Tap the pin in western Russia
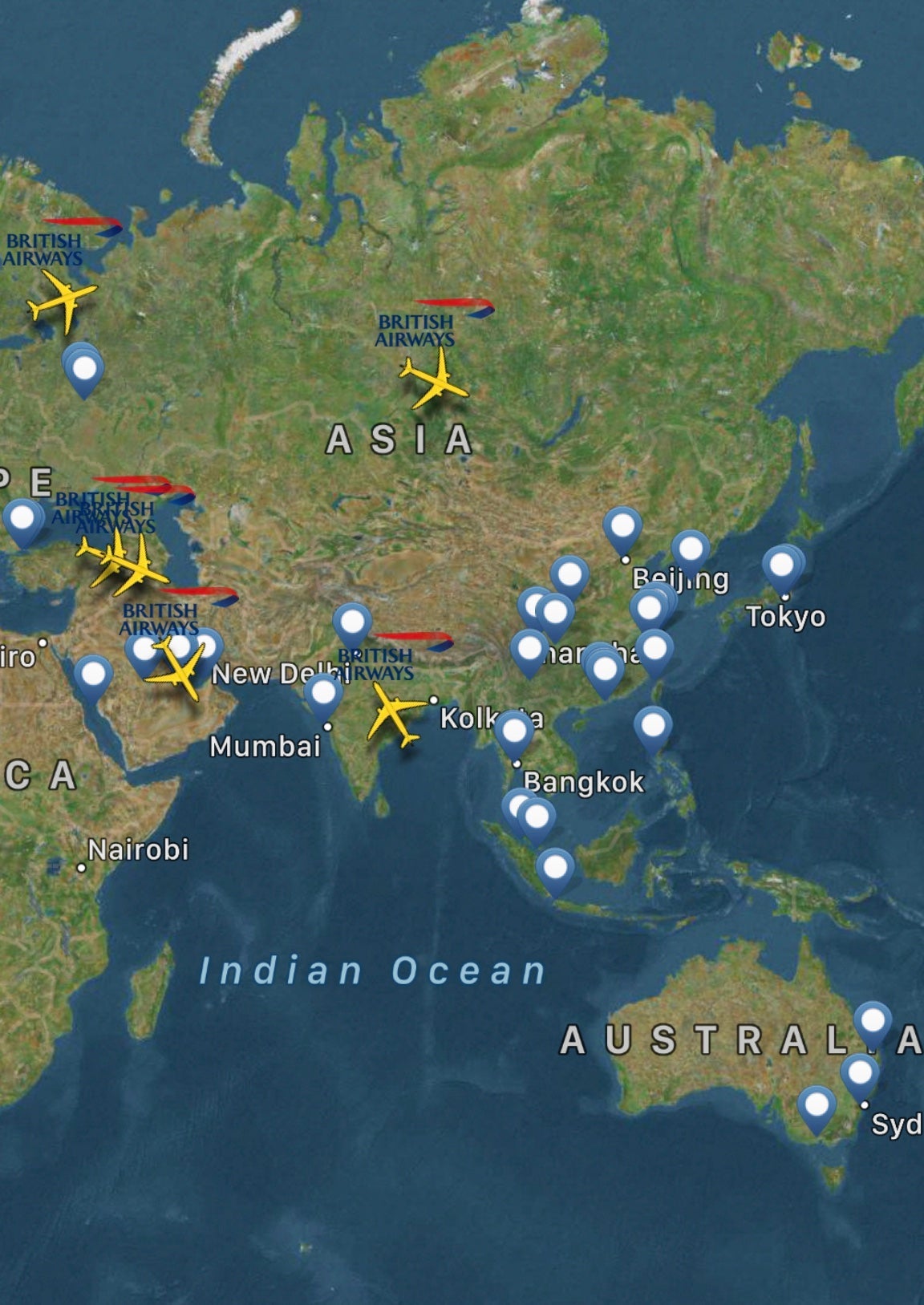The width and height of the screenshot is (924, 1305). pyautogui.click(x=84, y=370)
